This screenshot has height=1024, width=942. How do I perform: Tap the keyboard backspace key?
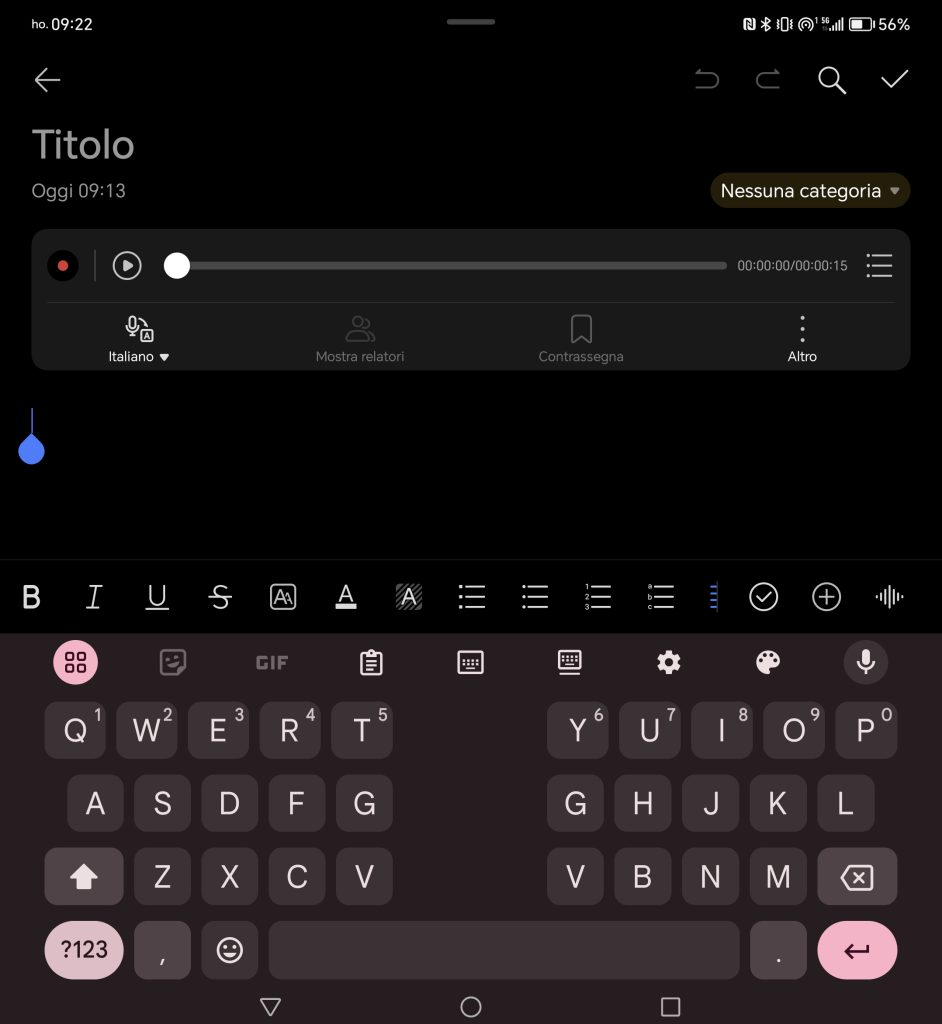point(857,878)
